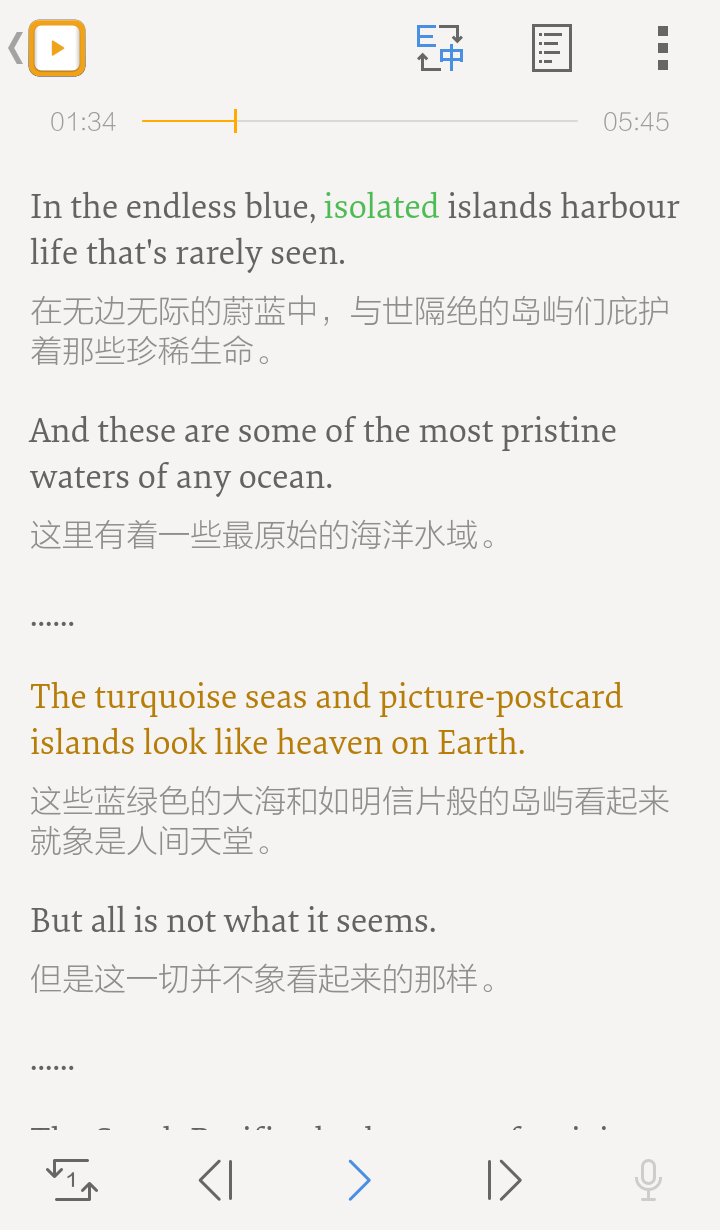
Task: Look up the green word 'isolated'
Action: pyautogui.click(x=381, y=207)
